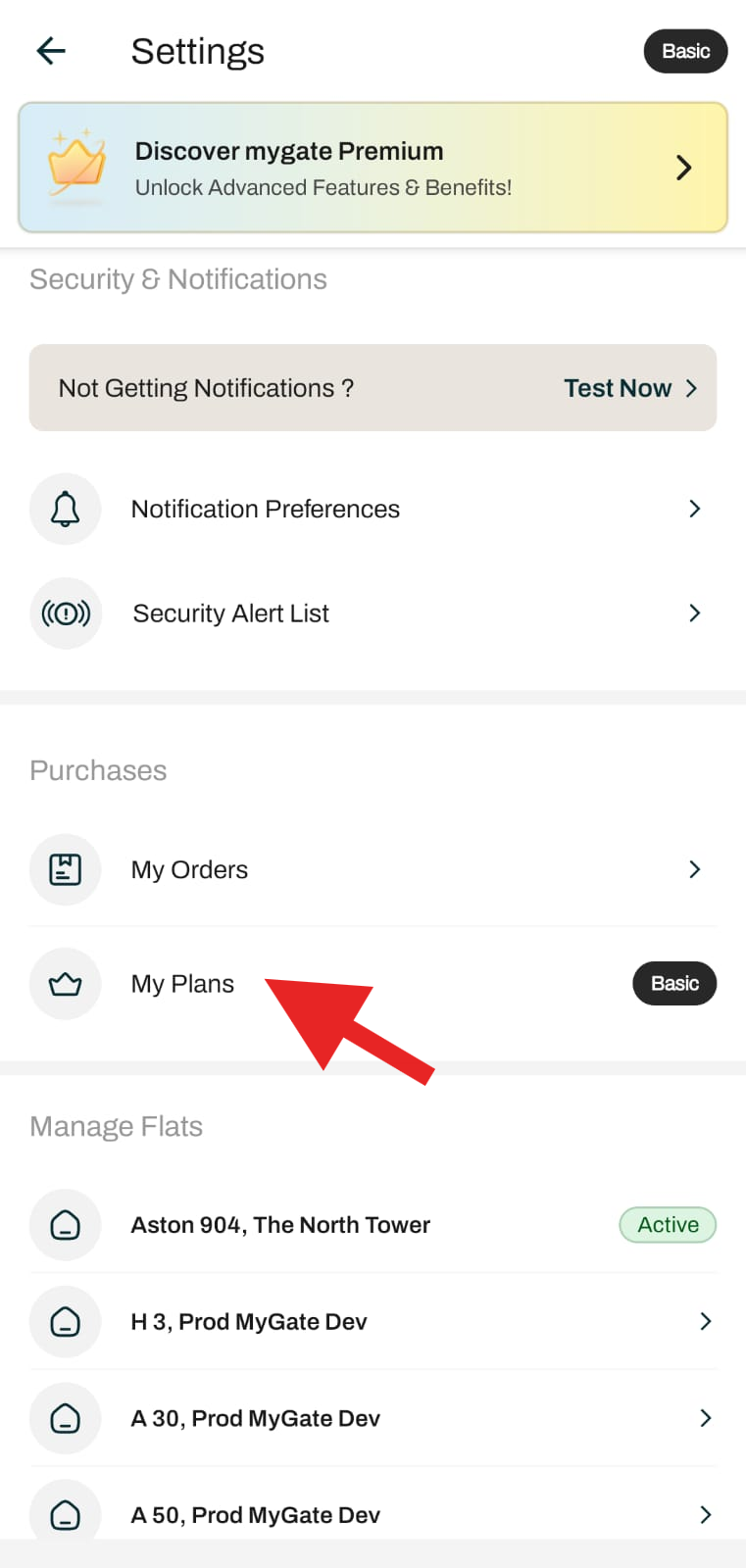Image resolution: width=746 pixels, height=1568 pixels.
Task: Open the Discover mygate Premium banner
Action: coord(373,168)
